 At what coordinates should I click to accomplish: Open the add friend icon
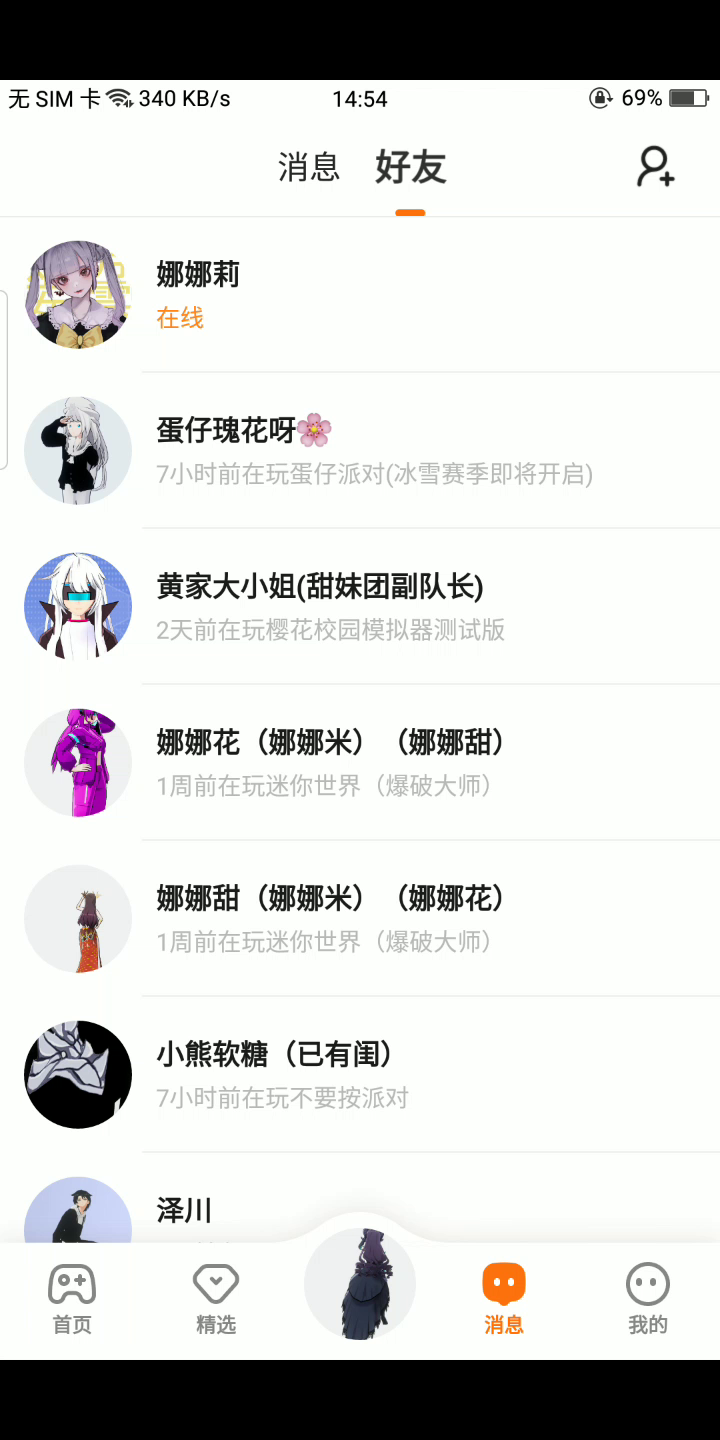coord(656,167)
